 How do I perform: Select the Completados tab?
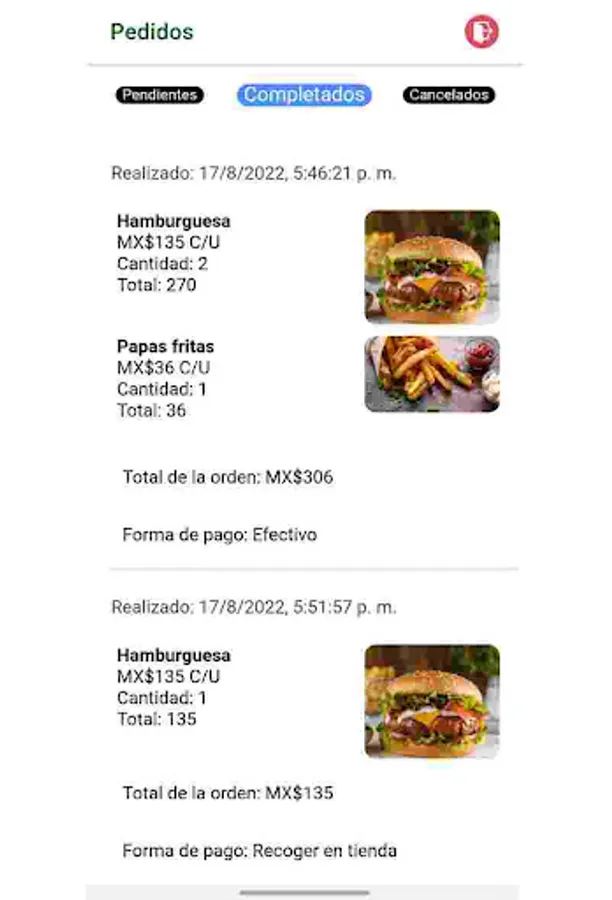(304, 95)
